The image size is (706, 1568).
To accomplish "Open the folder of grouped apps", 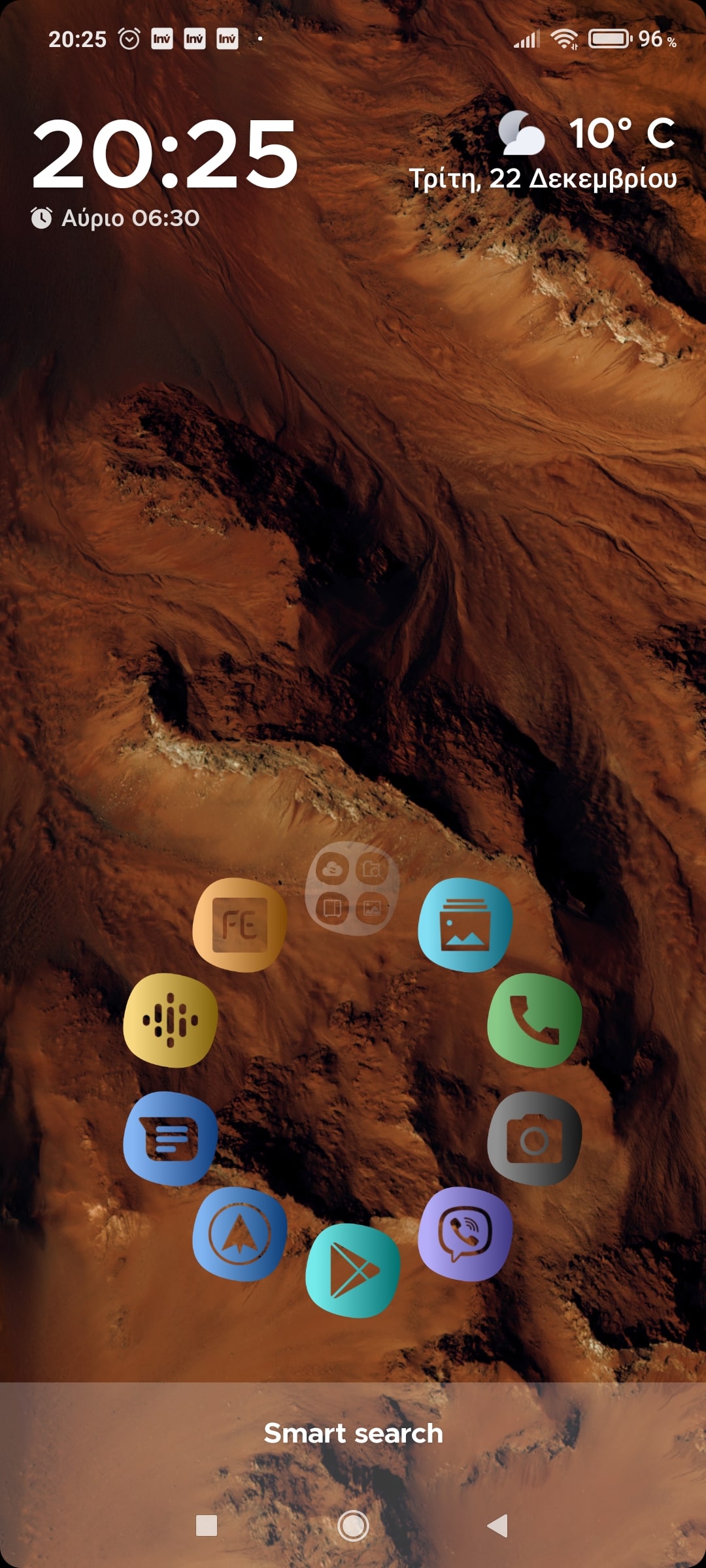I will point(352,889).
